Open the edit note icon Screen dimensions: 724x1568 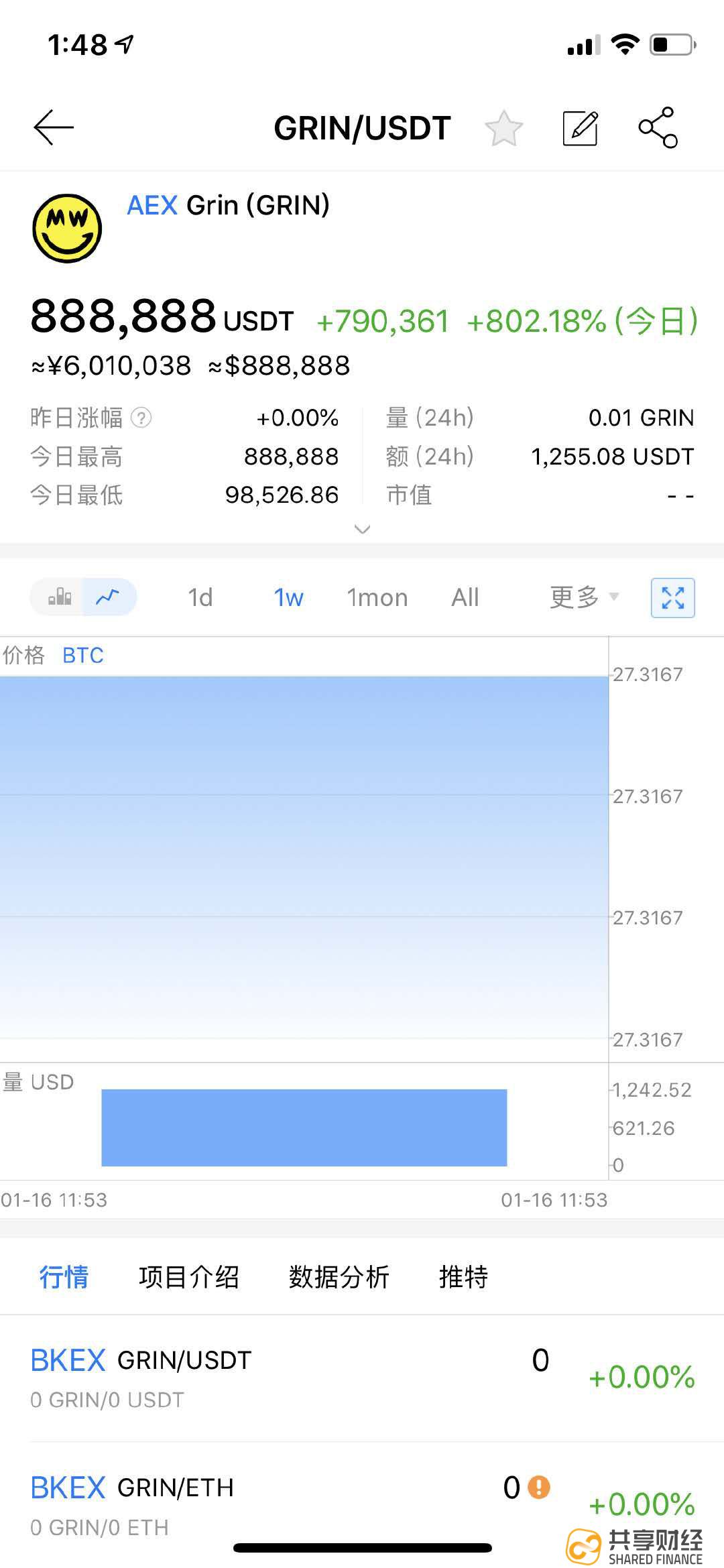click(580, 128)
